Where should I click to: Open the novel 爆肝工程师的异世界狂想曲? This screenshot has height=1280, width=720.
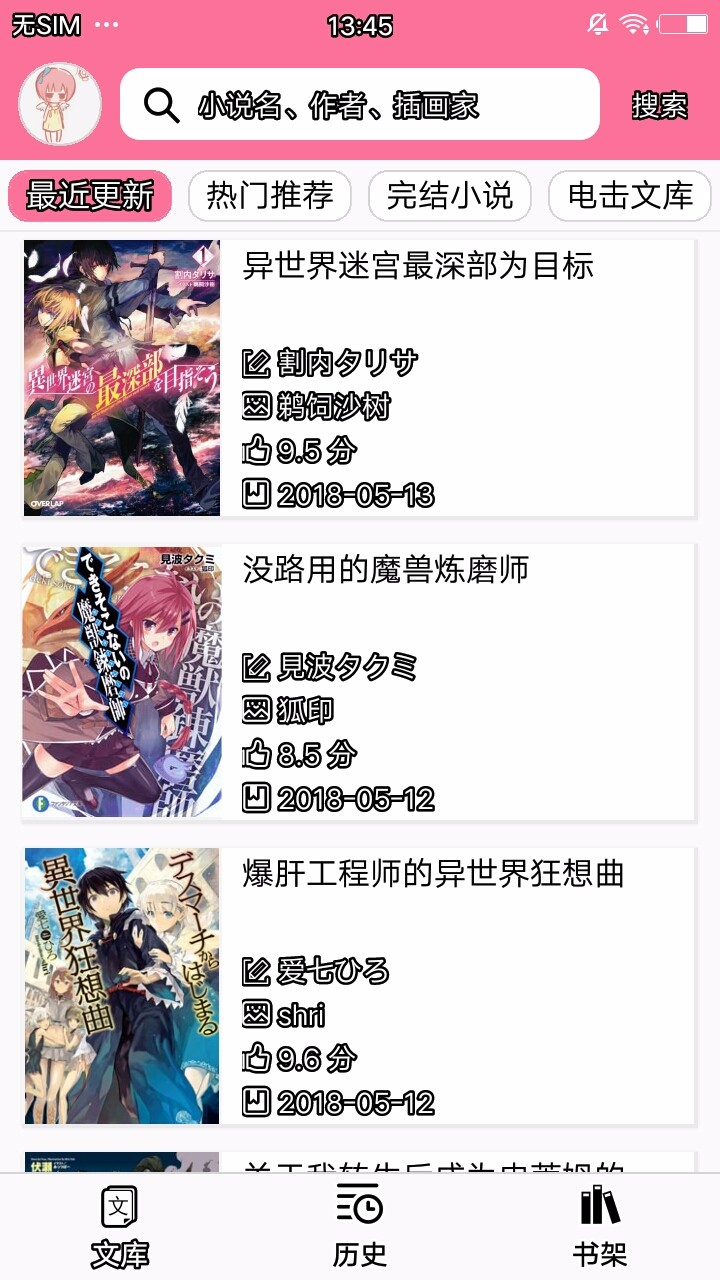[358, 986]
